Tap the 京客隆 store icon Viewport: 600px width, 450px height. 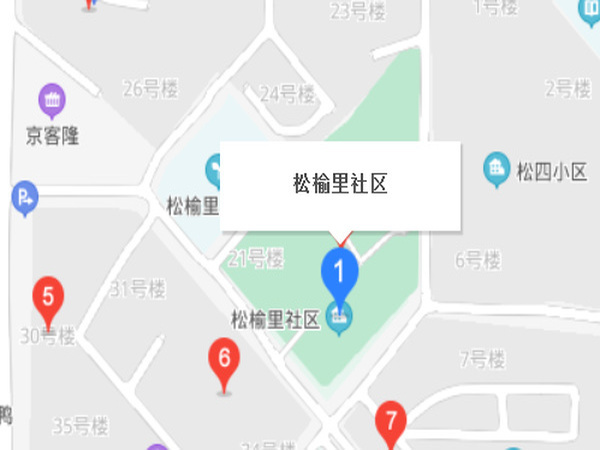pos(52,100)
